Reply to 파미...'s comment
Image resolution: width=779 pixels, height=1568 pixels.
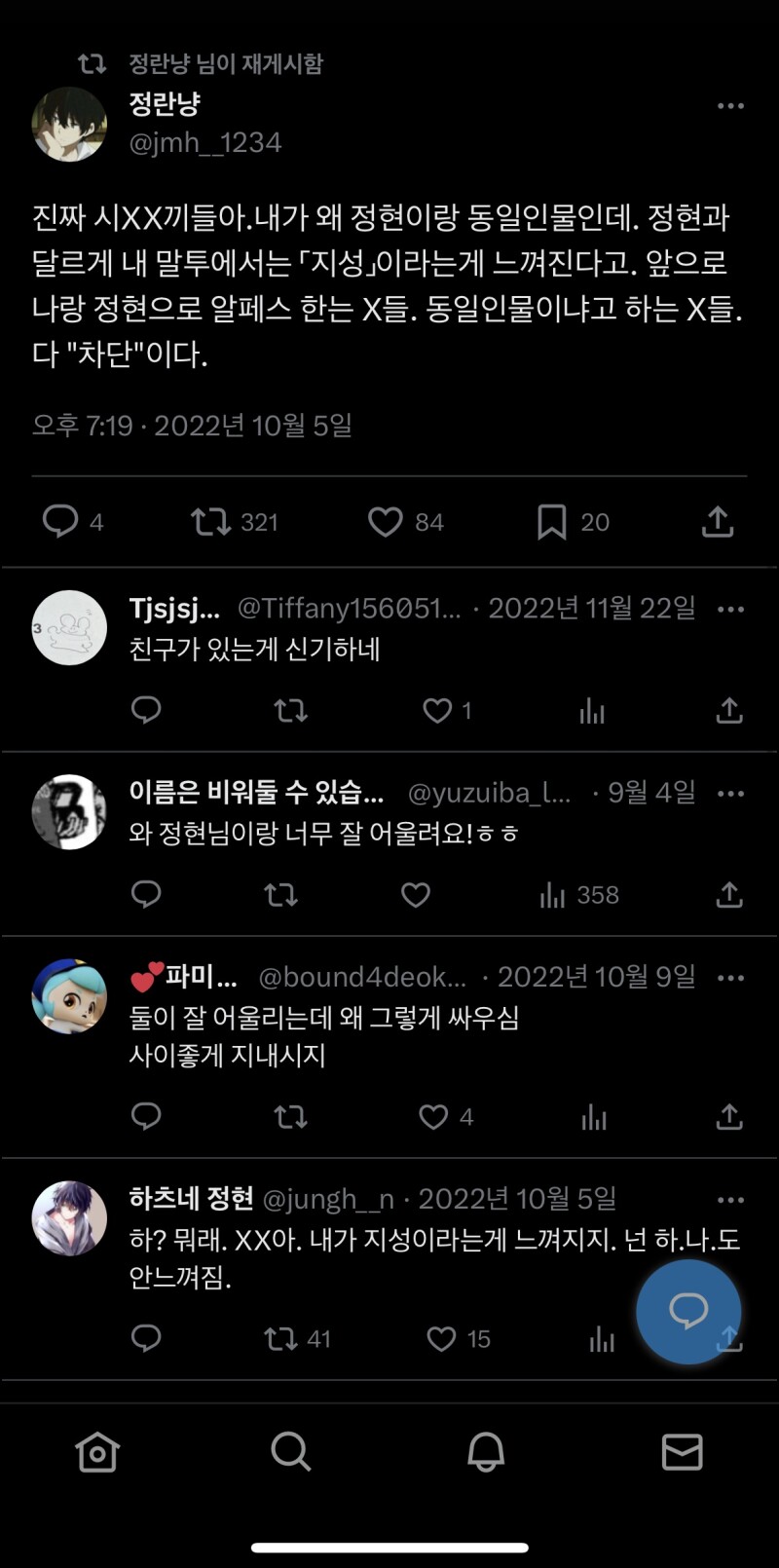[146, 1116]
